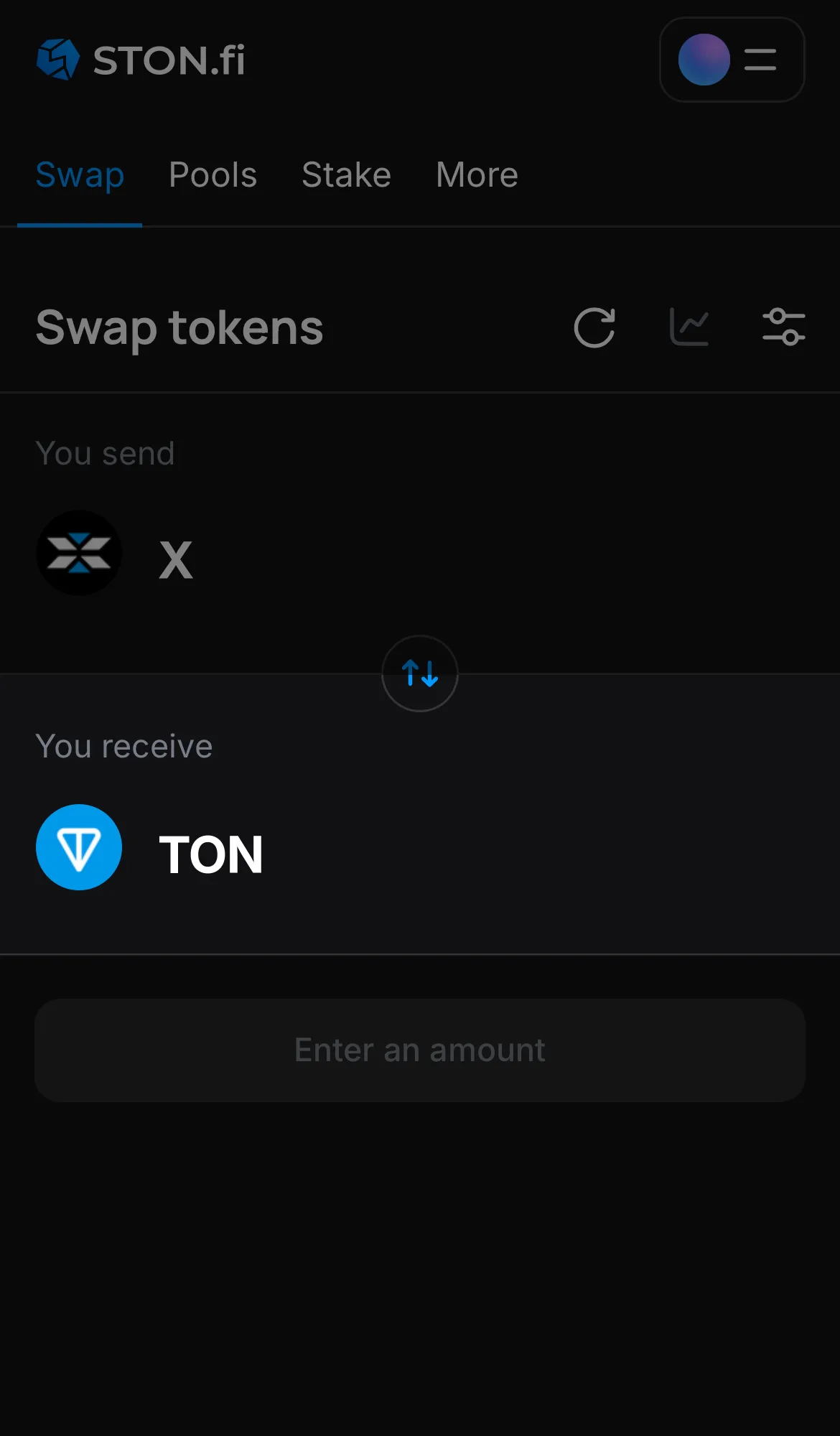840x1436 pixels.
Task: Click the Enter an amount button
Action: pos(419,1050)
